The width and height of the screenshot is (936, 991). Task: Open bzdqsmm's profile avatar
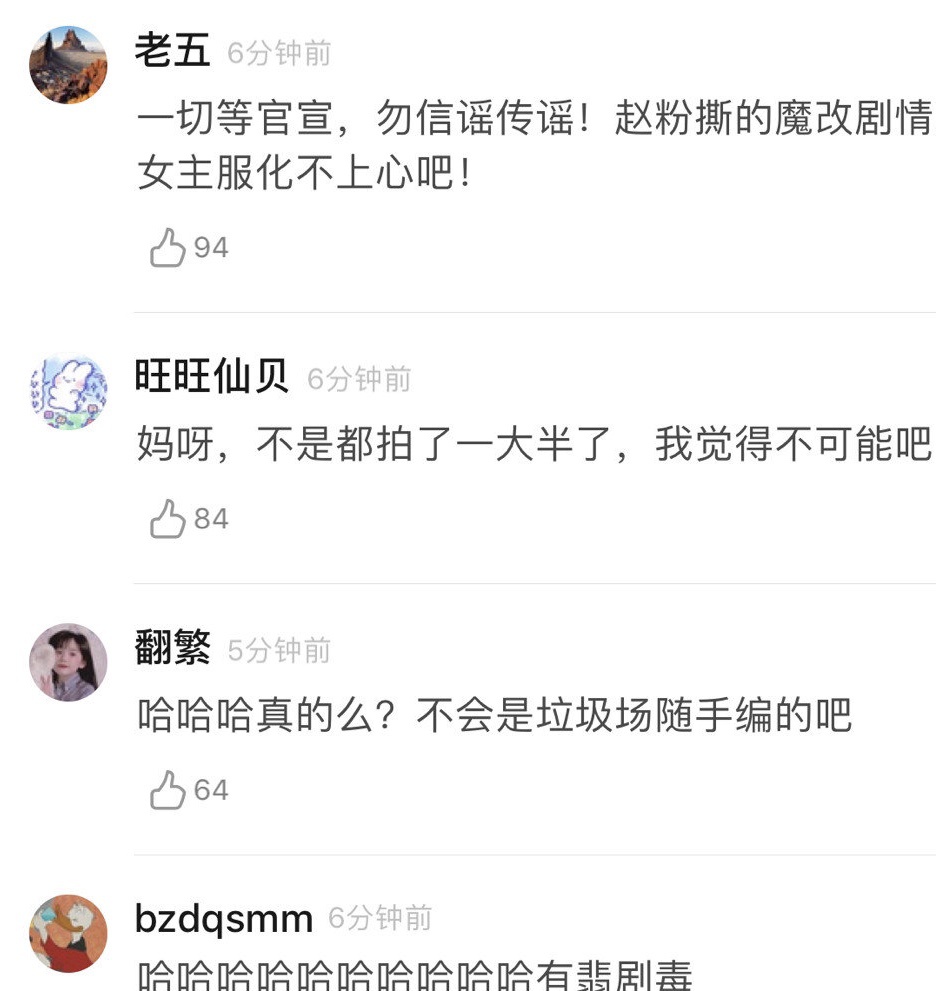pyautogui.click(x=68, y=933)
